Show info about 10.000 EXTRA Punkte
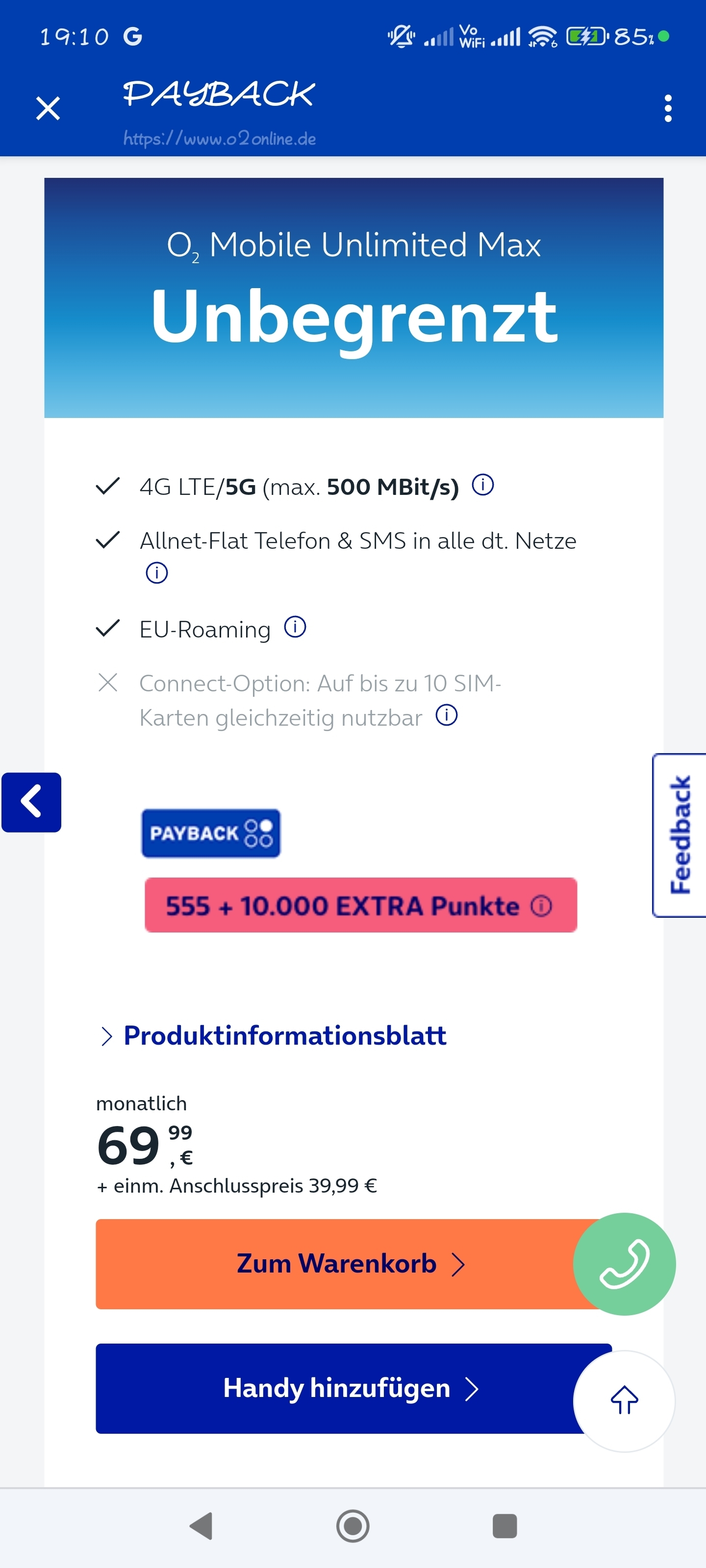The width and height of the screenshot is (706, 1568). [541, 906]
